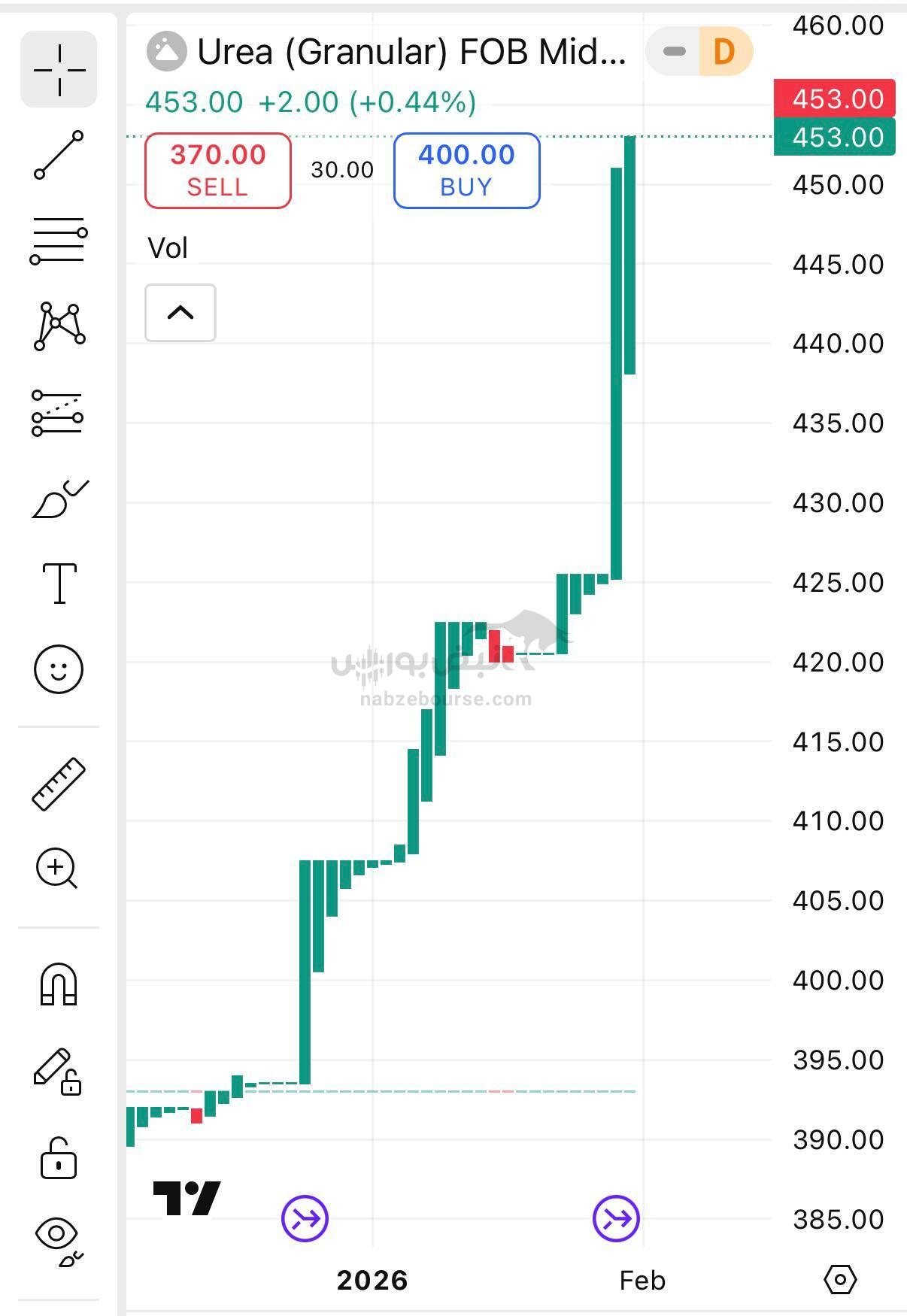Viewport: 907px width, 1316px height.
Task: Toggle magnet mode for drawings
Action: coord(59,984)
